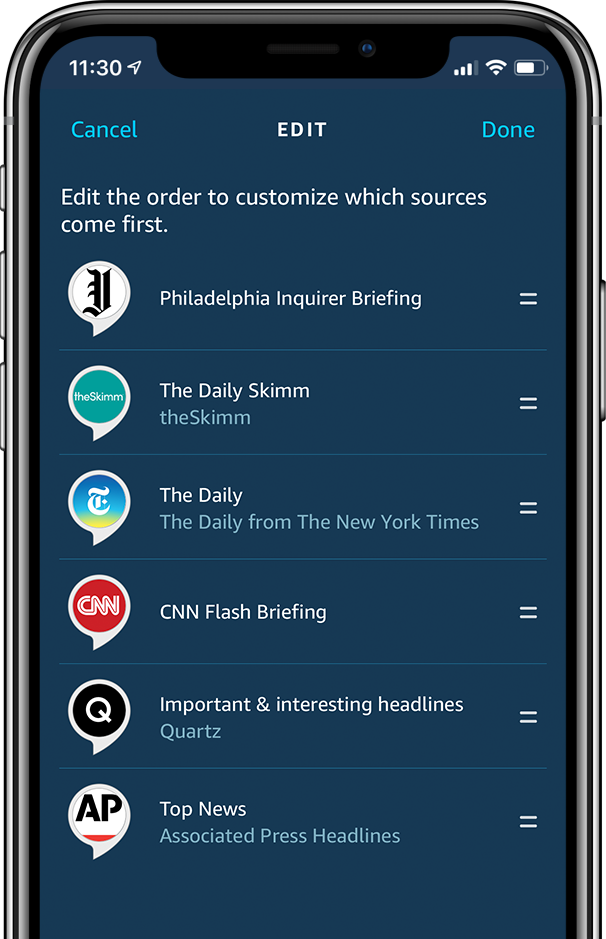This screenshot has width=606, height=939.
Task: Tap reorder handle for the Quartz headlines
Action: point(528,717)
